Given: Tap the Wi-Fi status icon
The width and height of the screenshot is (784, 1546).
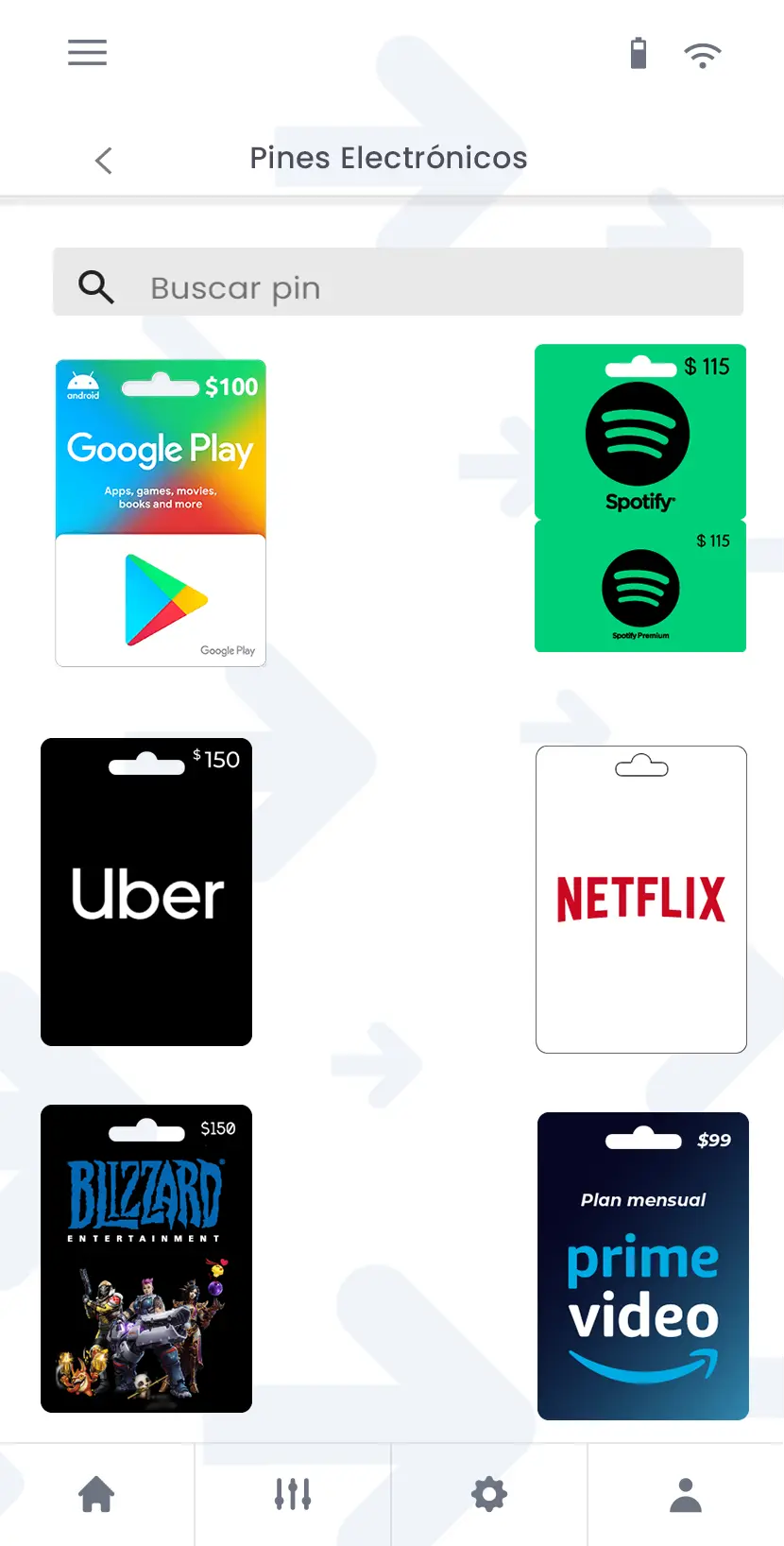Looking at the screenshot, I should [x=703, y=54].
